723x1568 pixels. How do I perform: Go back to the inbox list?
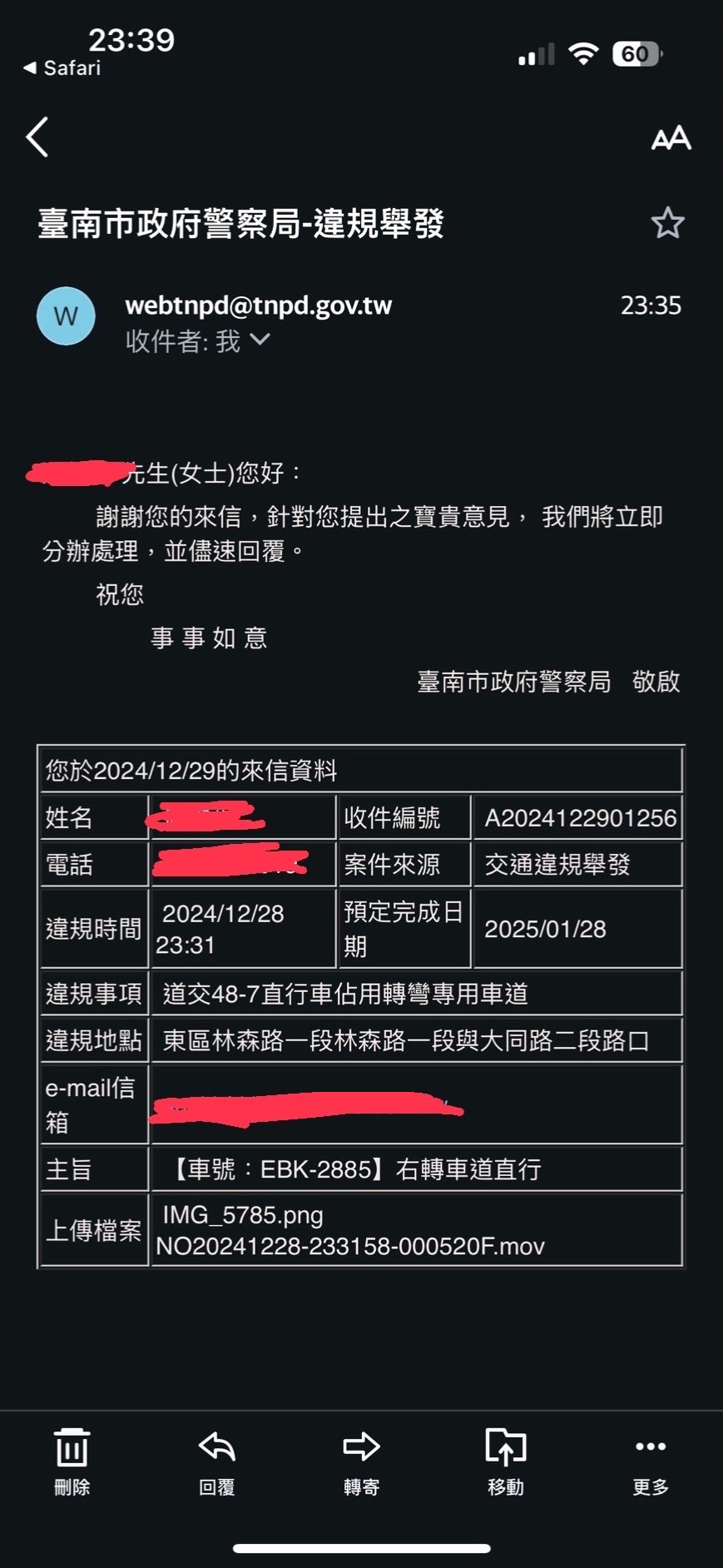[37, 137]
